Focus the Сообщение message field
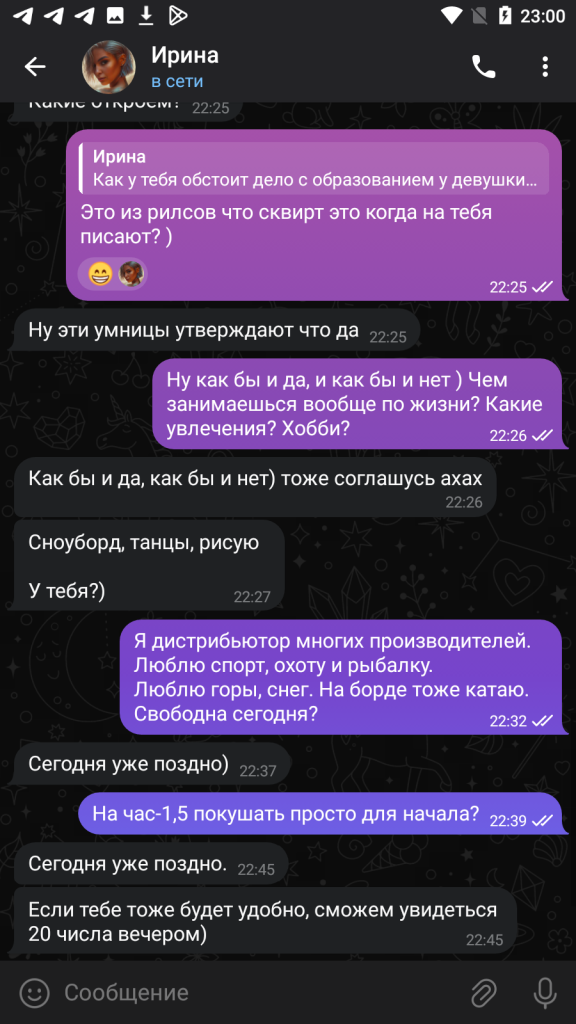Image resolution: width=576 pixels, height=1024 pixels. pos(261,993)
